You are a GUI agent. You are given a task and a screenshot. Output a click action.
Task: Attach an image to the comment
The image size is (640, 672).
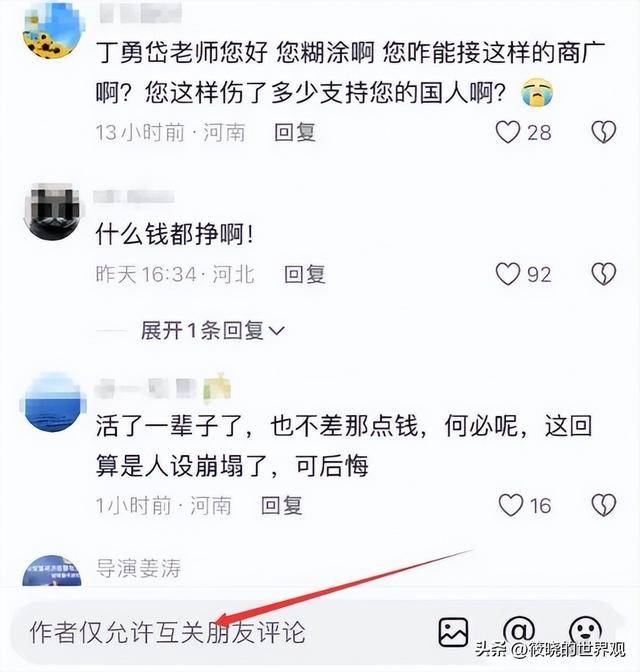[453, 631]
